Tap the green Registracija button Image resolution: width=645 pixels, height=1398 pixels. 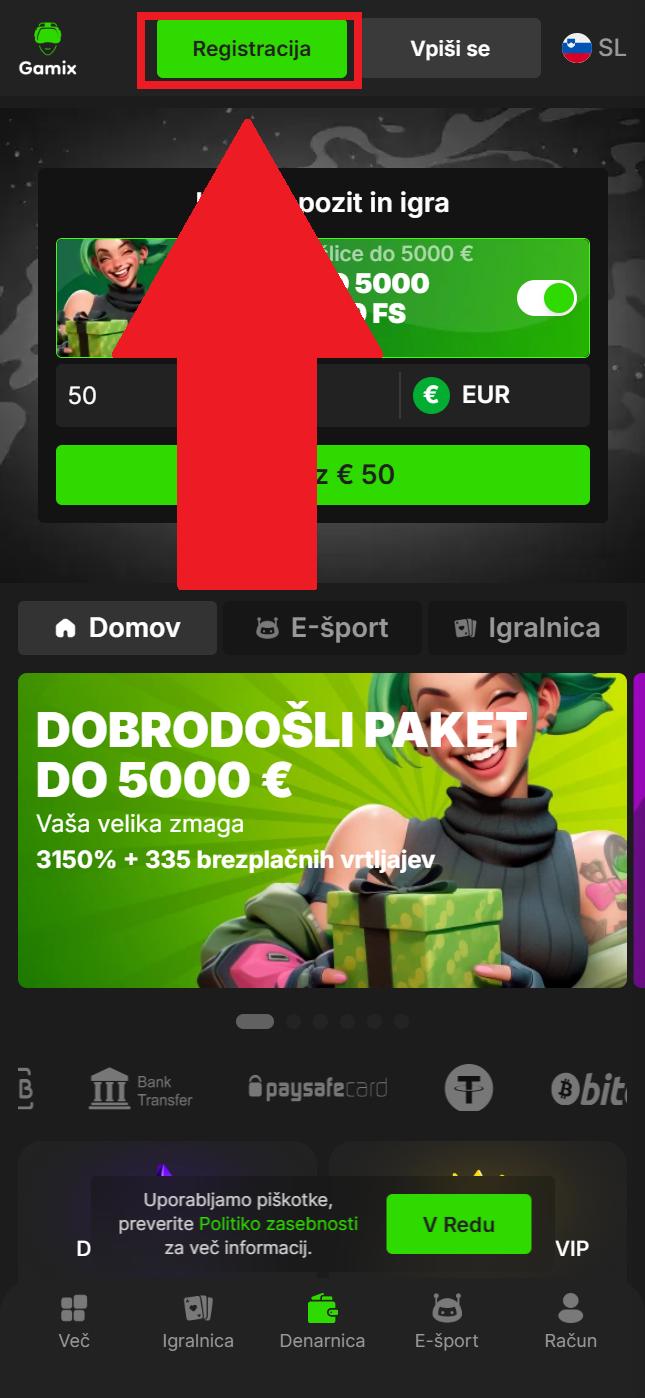(251, 48)
